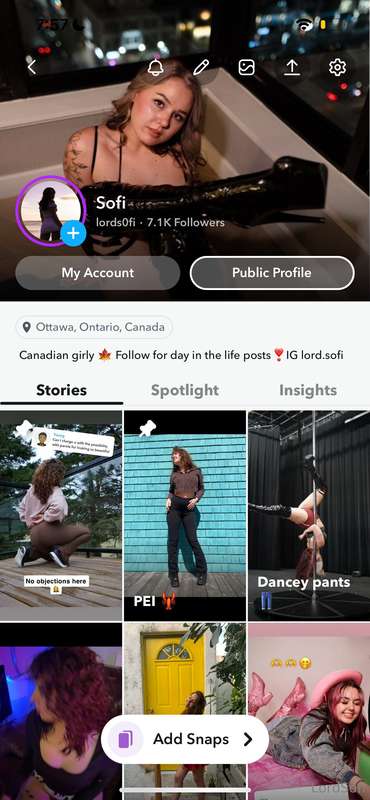Open the notifications bell
Viewport: 370px width, 800px height.
point(155,67)
